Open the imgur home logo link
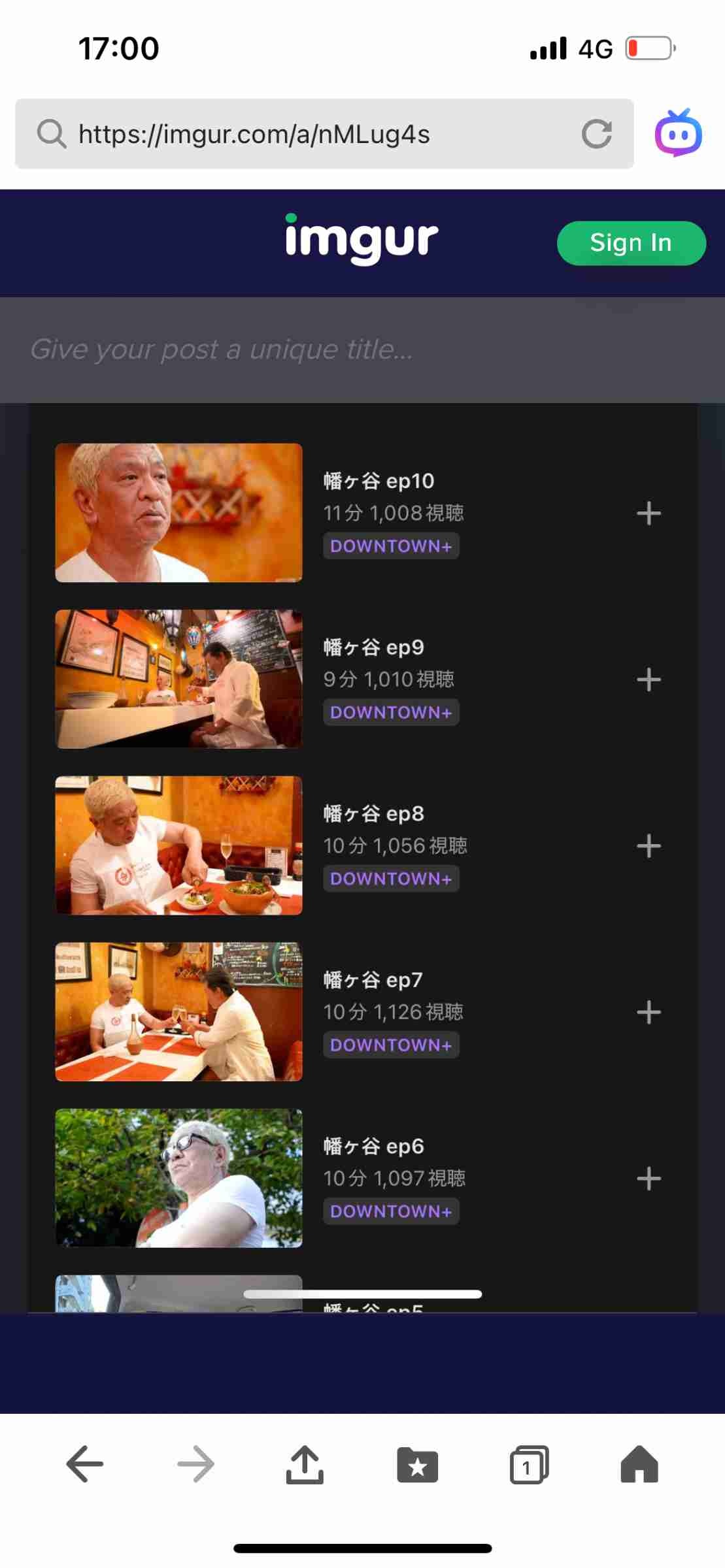 point(362,239)
